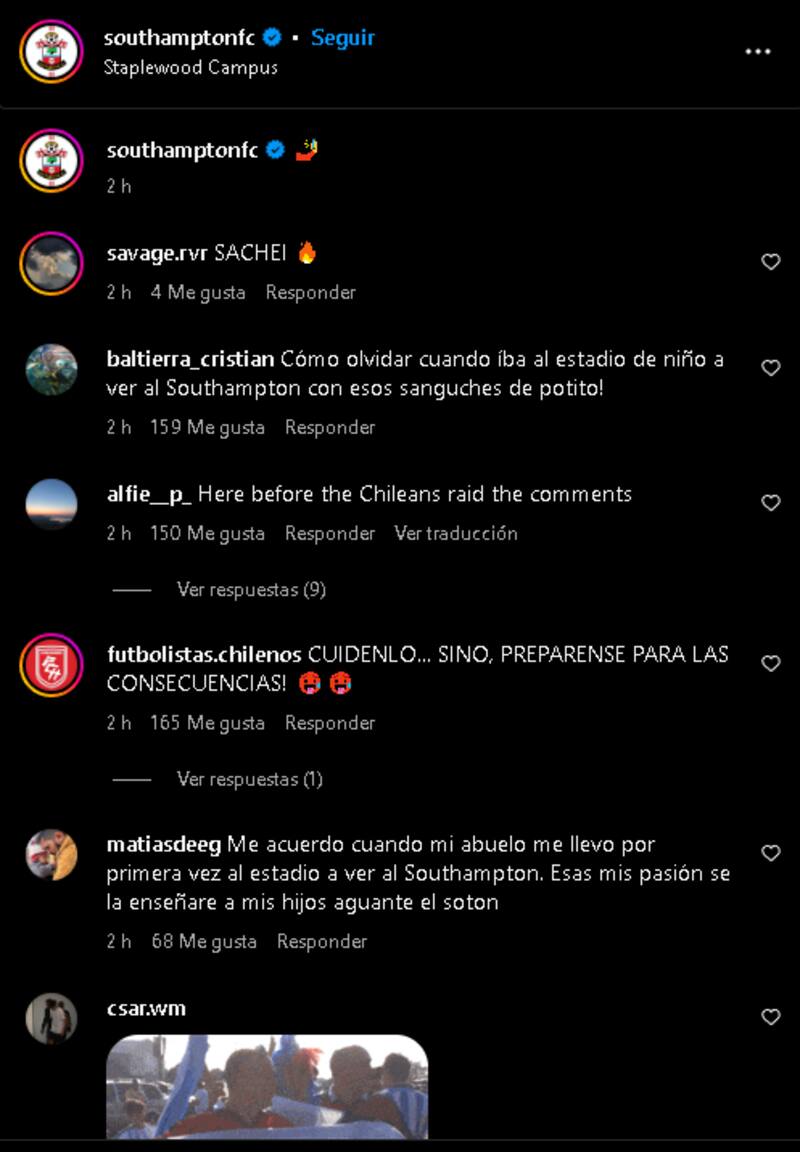Visit the matiasdeeg profile via username

coord(164,845)
